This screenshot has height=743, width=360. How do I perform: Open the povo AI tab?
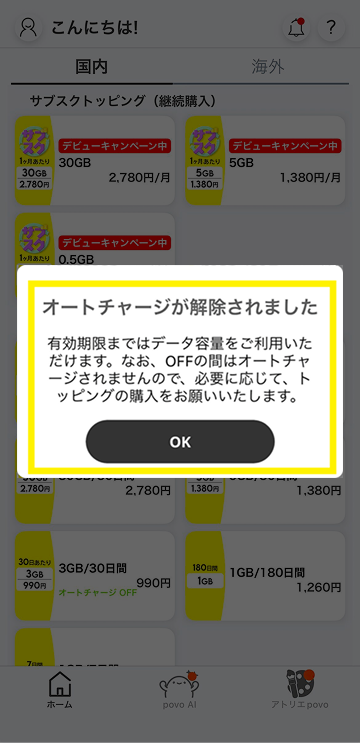180,690
